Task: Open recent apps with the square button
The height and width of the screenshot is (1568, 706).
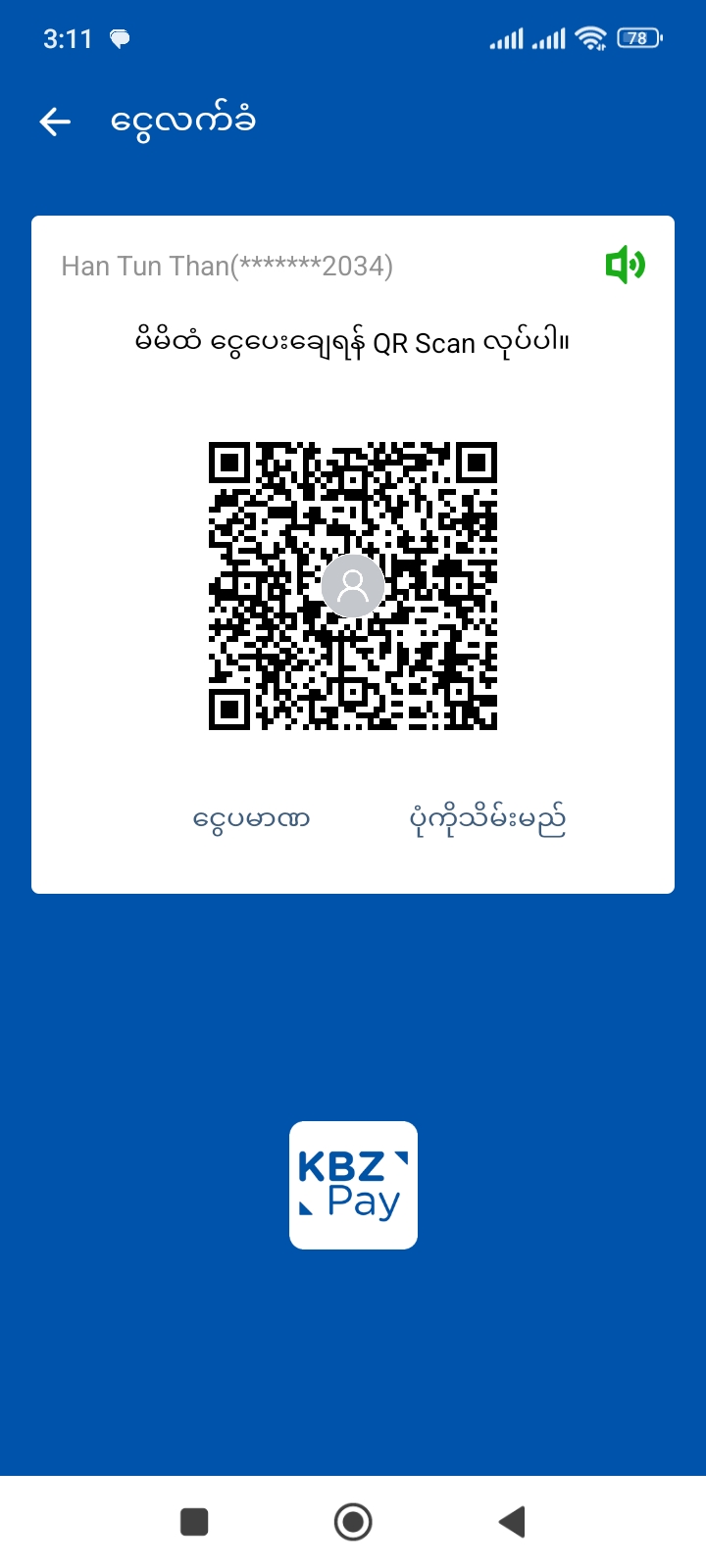Action: 194,1522
